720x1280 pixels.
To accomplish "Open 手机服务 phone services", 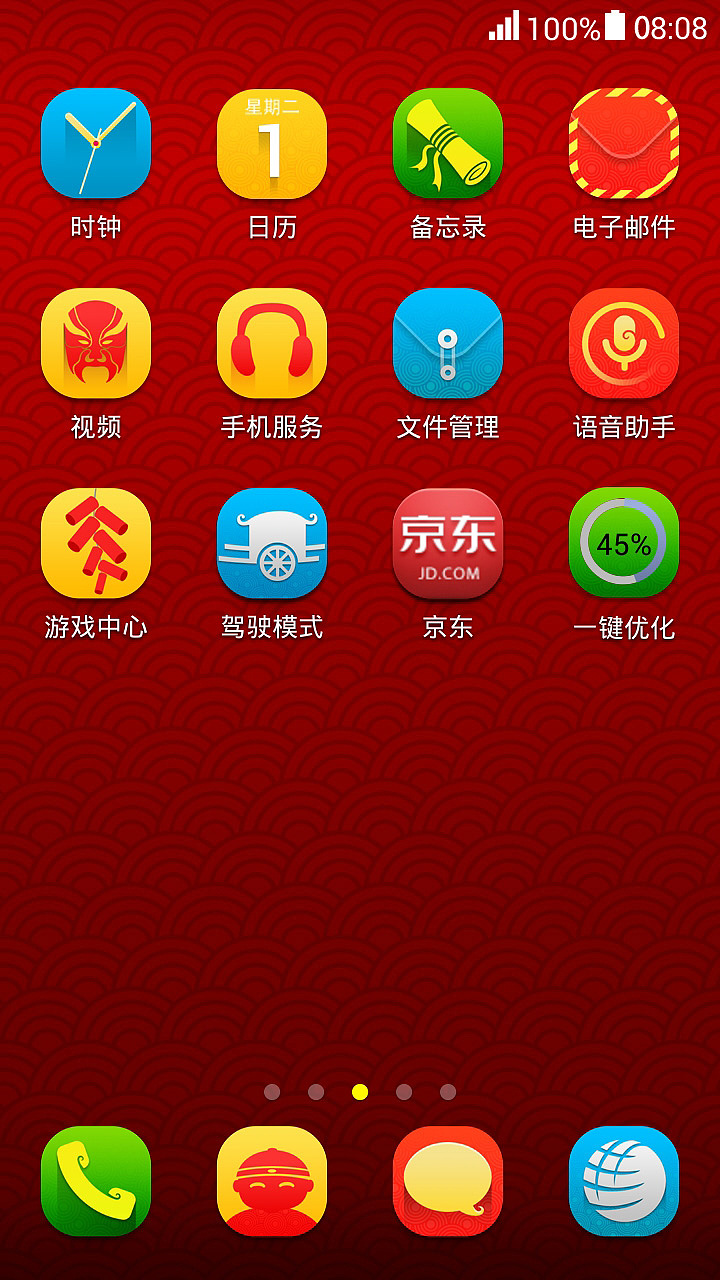I will [271, 343].
